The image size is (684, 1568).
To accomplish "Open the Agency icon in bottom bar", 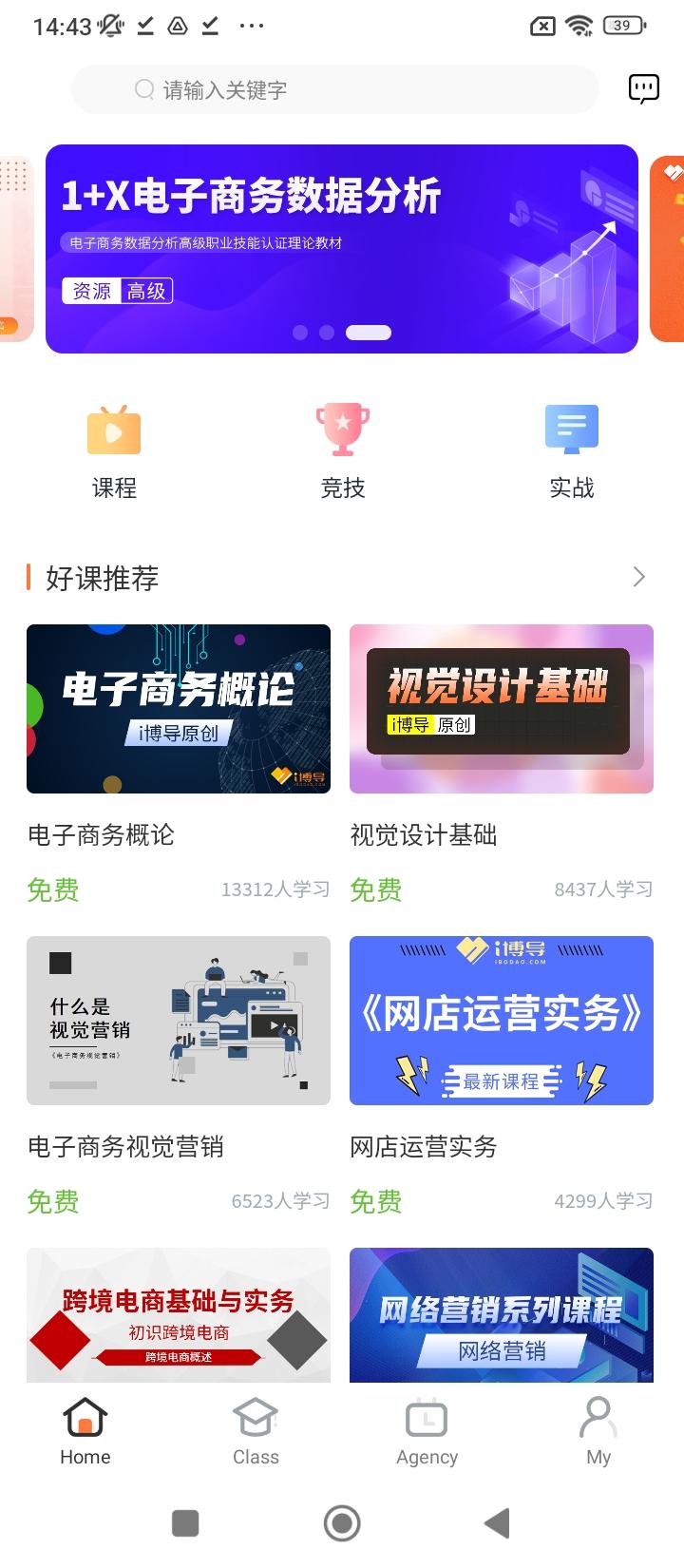I will tap(427, 1418).
